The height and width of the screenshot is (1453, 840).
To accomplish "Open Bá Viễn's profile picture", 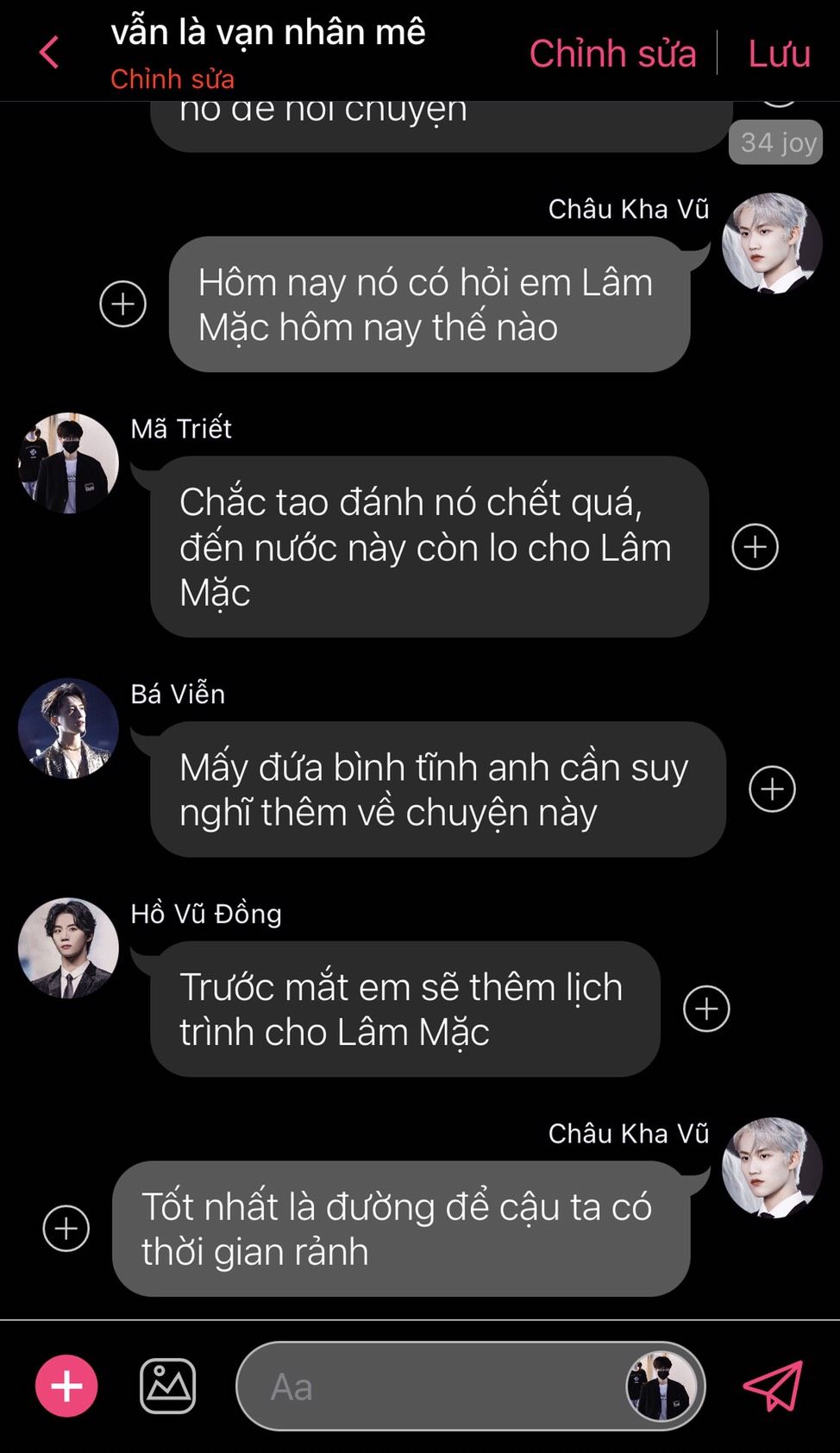I will (69, 728).
